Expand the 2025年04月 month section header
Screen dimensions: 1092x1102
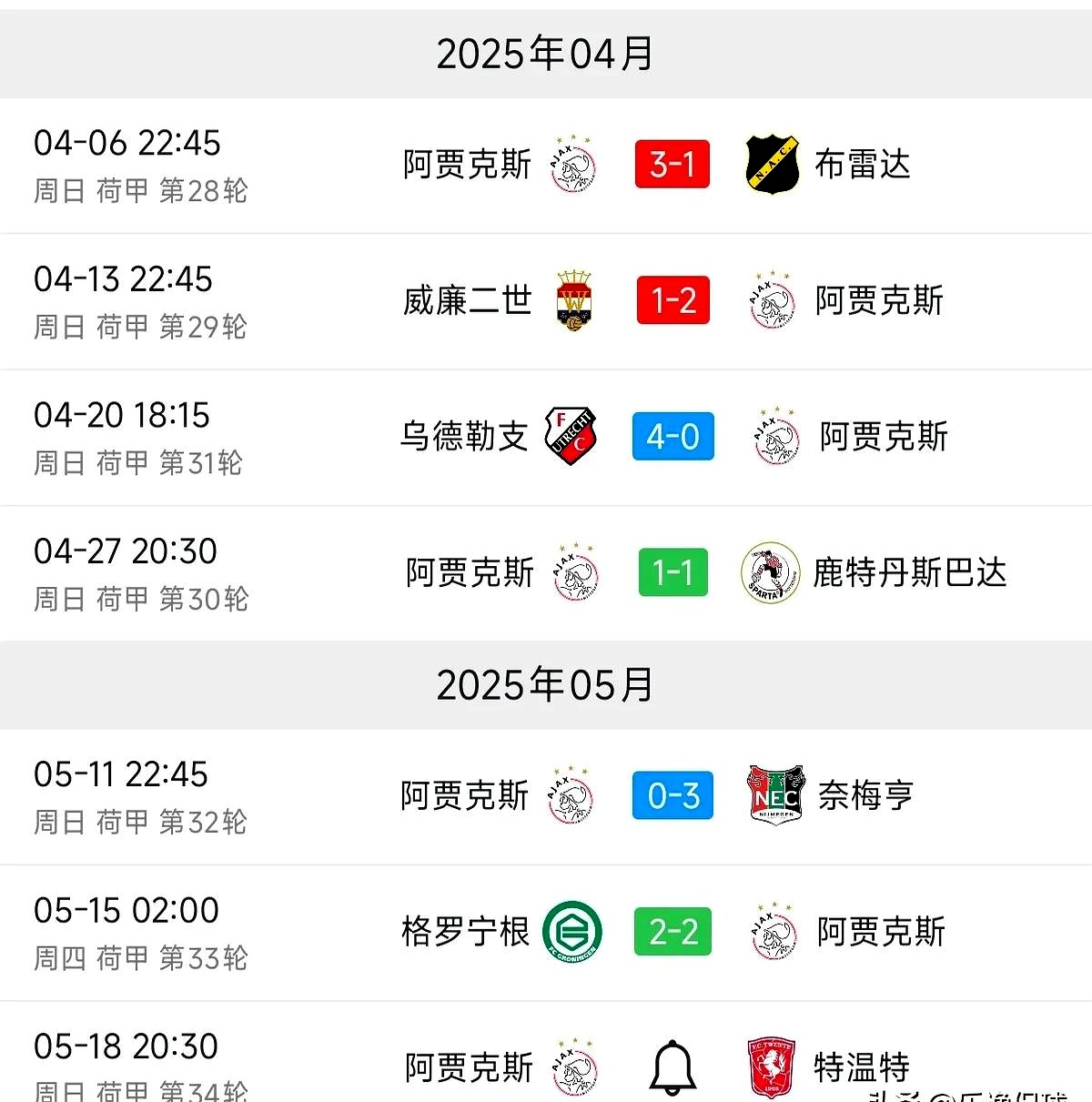pyautogui.click(x=544, y=53)
